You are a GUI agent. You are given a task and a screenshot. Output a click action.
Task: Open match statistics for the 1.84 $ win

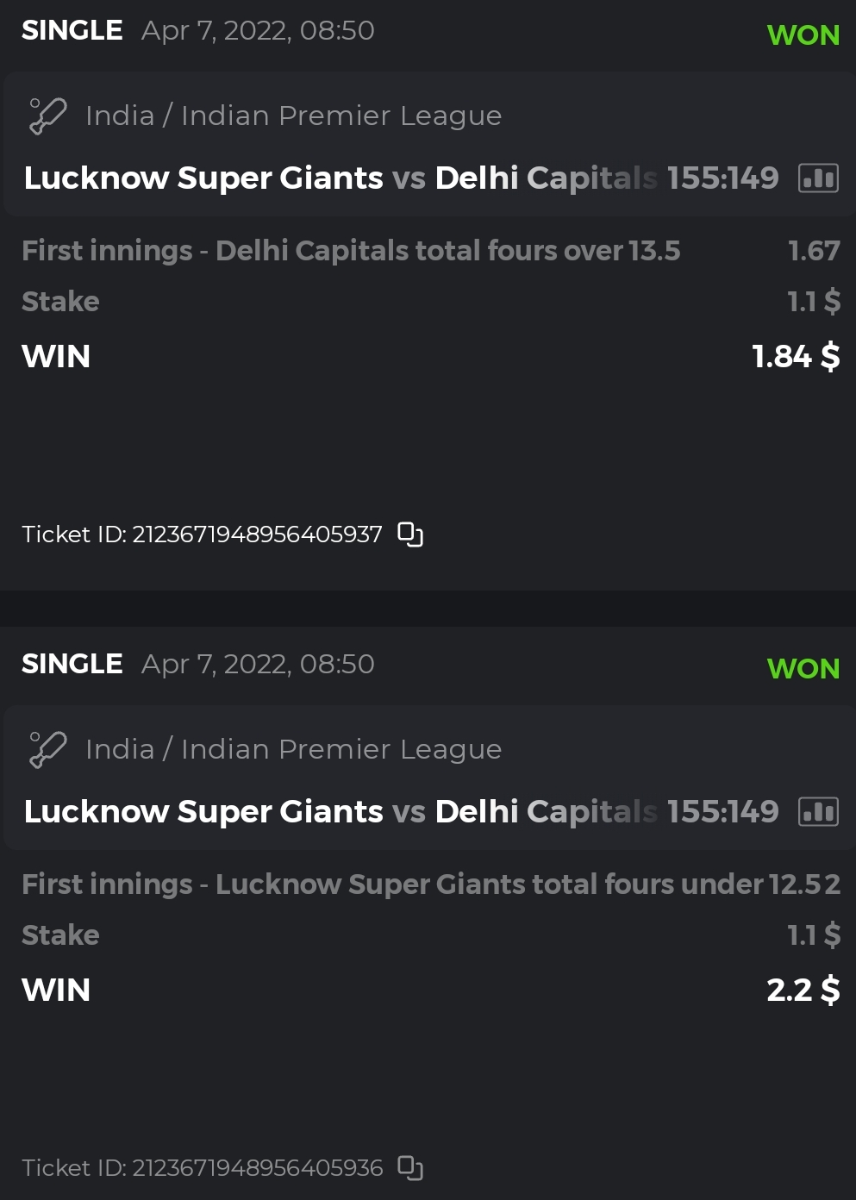(818, 179)
